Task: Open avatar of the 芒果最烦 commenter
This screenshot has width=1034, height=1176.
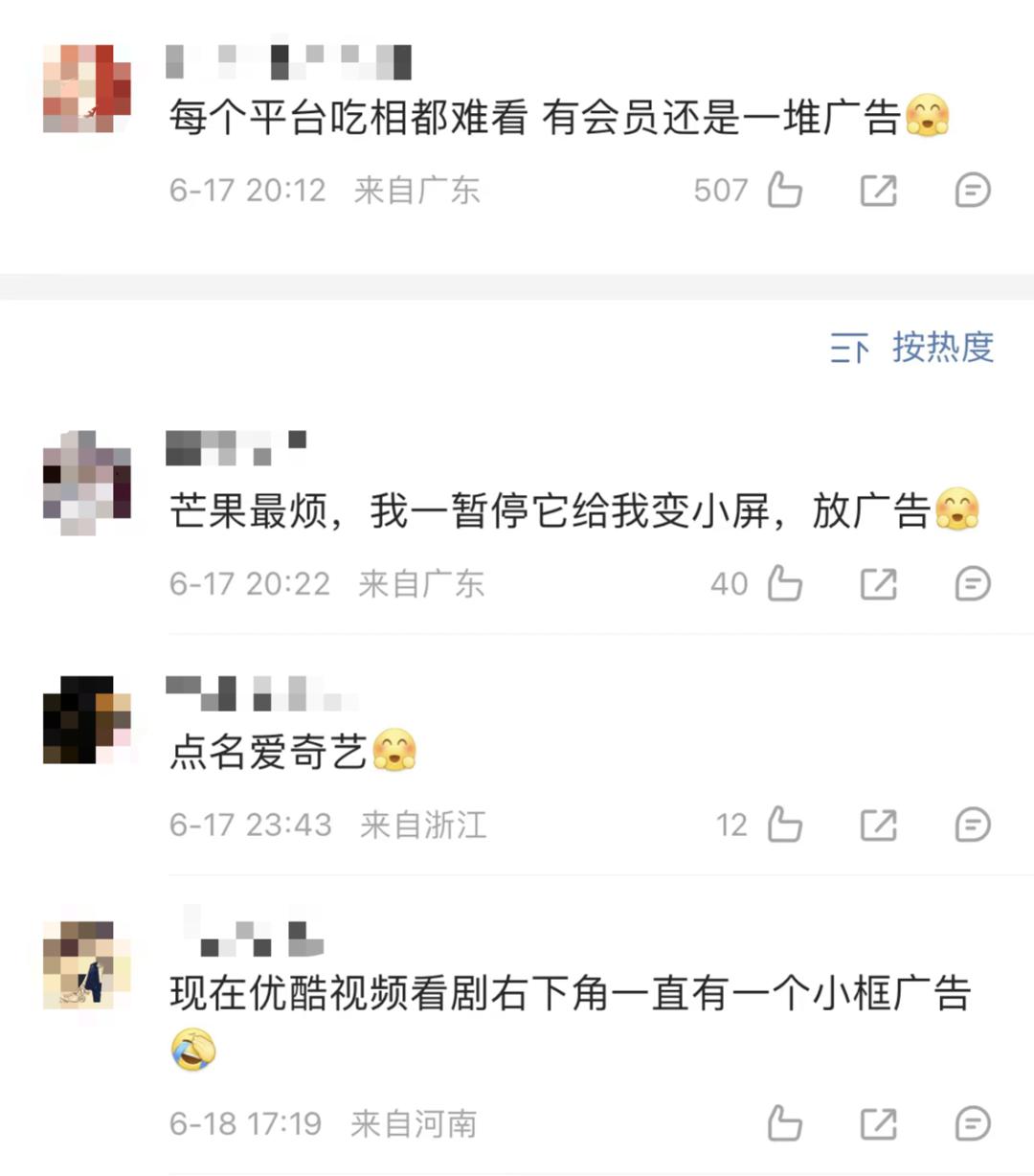Action: [86, 482]
